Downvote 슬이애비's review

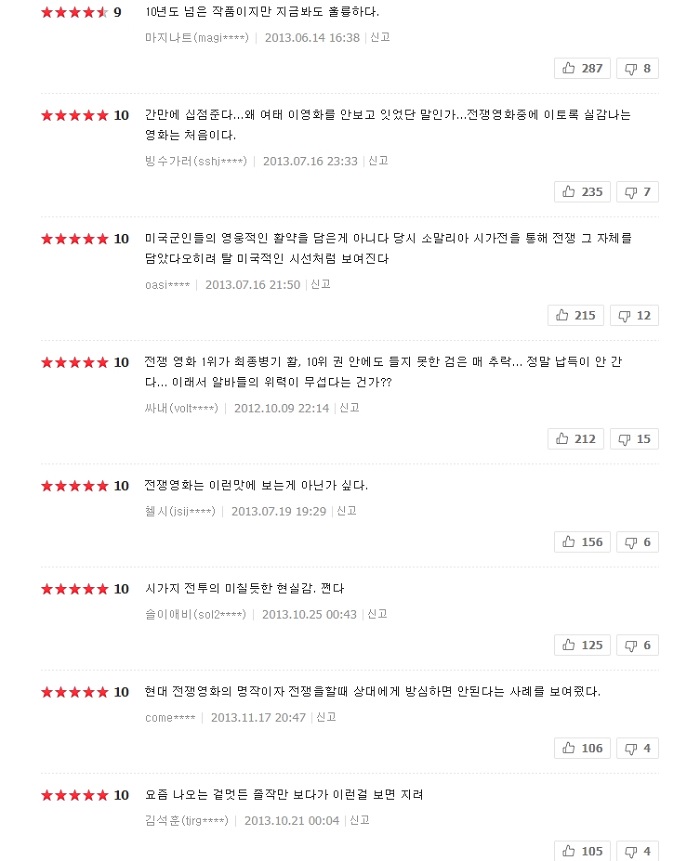637,645
